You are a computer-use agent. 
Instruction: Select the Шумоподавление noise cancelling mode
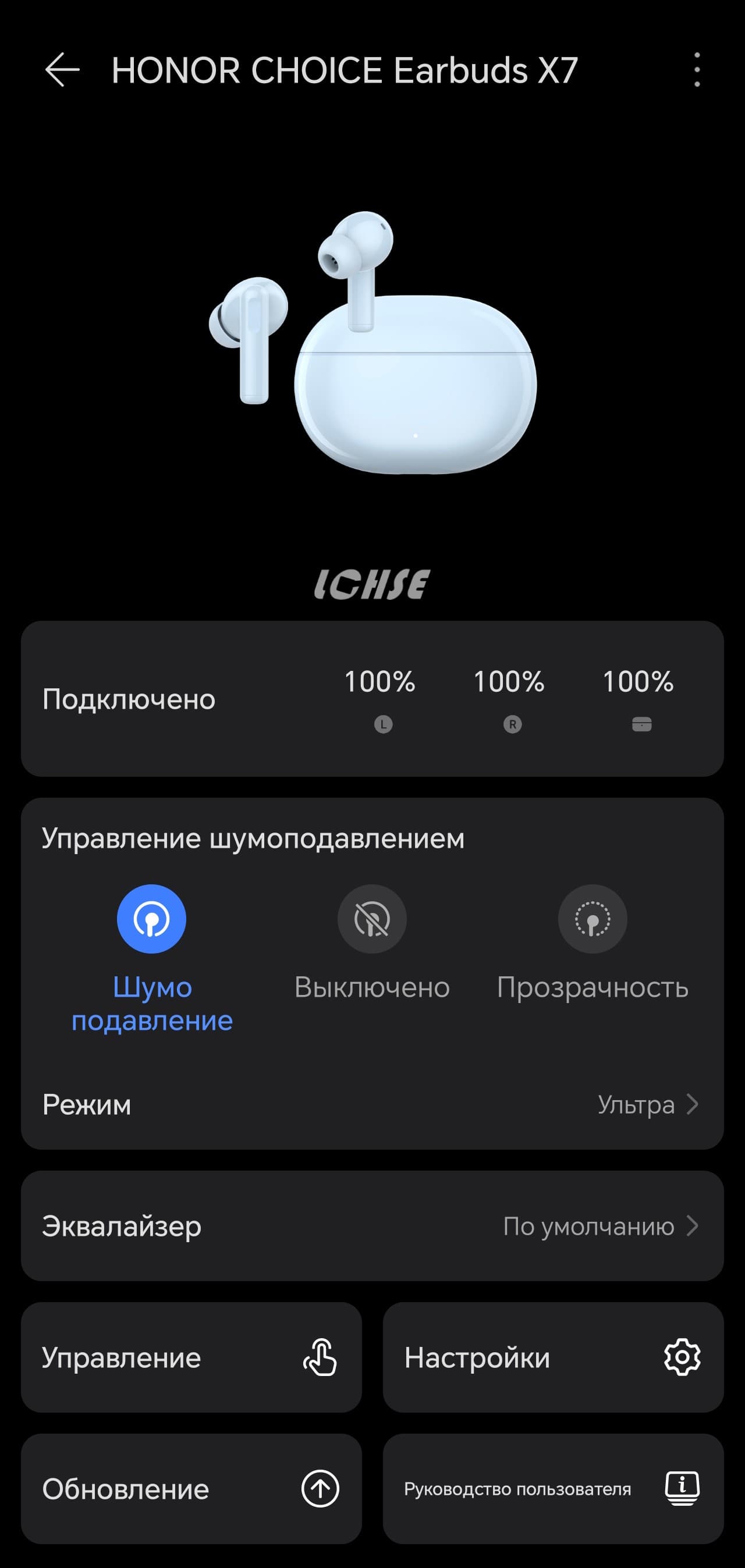(x=152, y=919)
